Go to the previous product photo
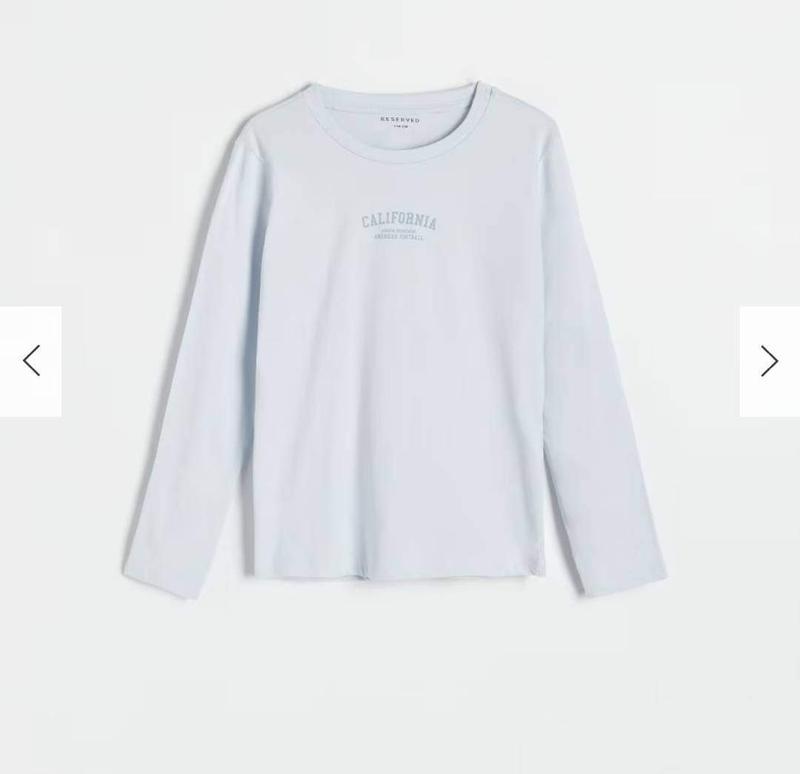 [31, 361]
